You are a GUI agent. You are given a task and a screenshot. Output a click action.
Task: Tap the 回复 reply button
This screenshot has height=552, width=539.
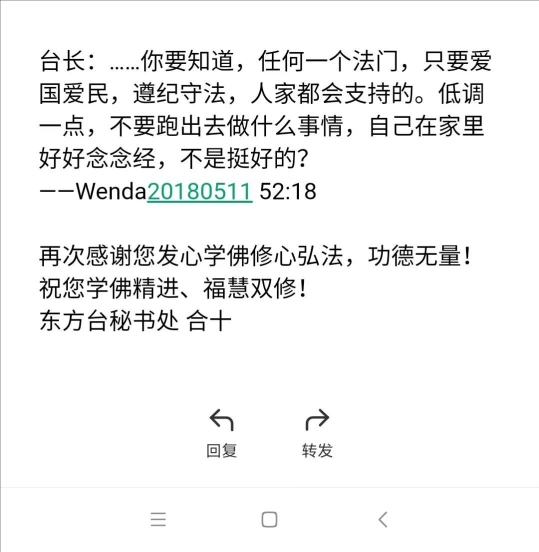(221, 433)
